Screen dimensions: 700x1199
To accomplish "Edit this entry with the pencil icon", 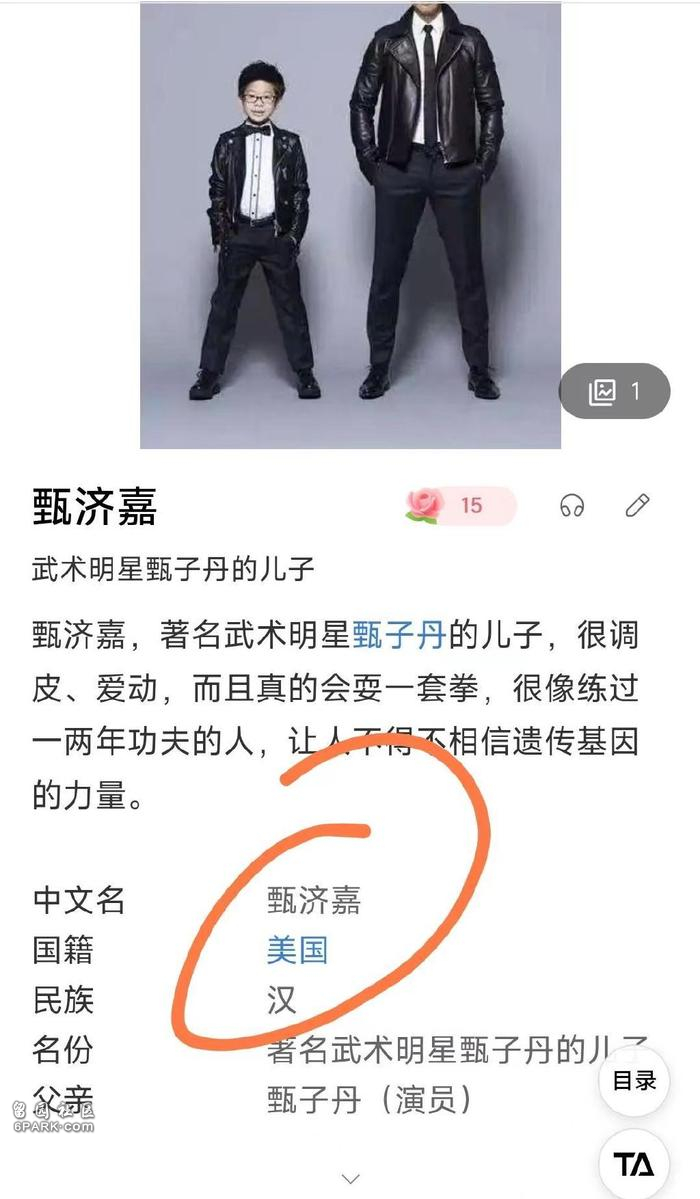I will [x=637, y=506].
